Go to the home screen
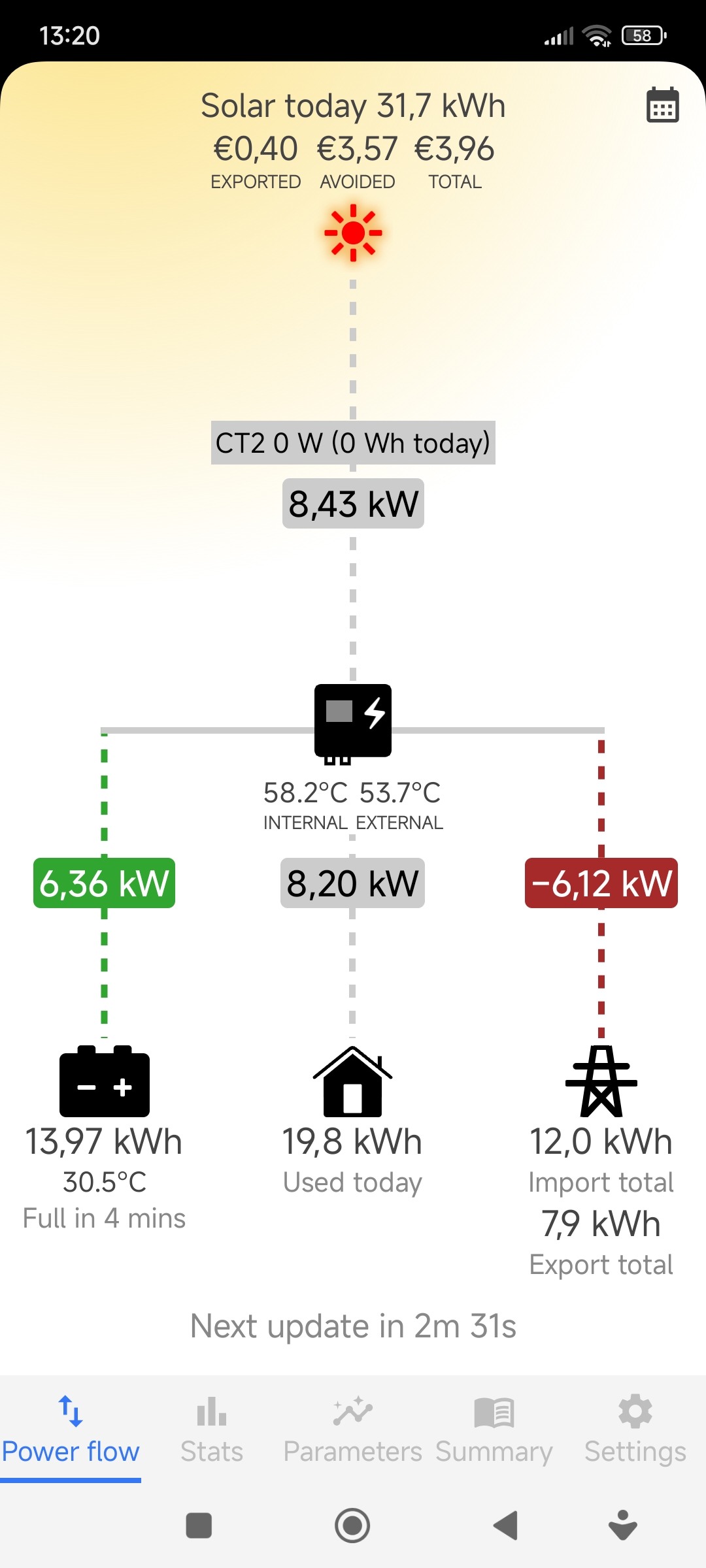This screenshot has width=706, height=1568. pyautogui.click(x=352, y=1526)
